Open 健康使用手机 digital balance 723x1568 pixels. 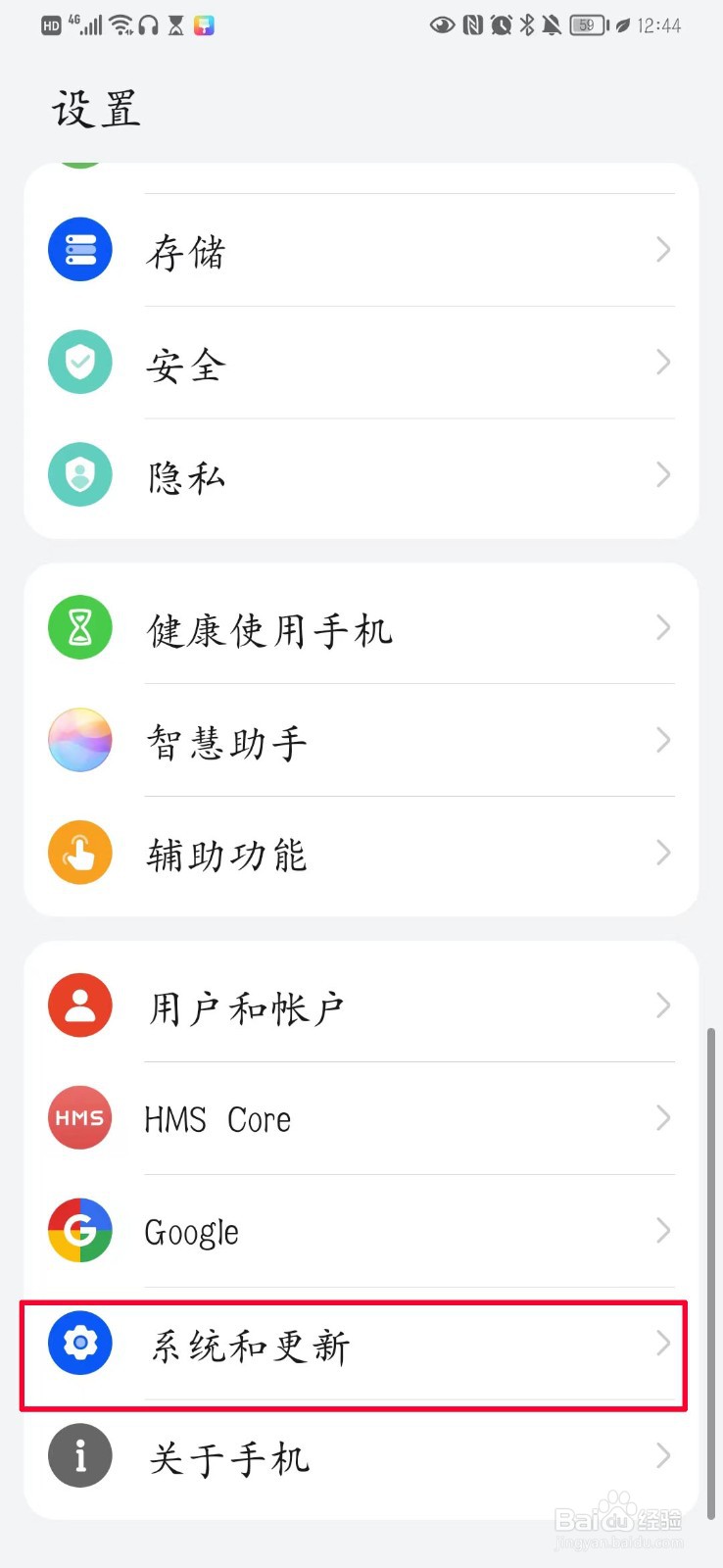(361, 627)
